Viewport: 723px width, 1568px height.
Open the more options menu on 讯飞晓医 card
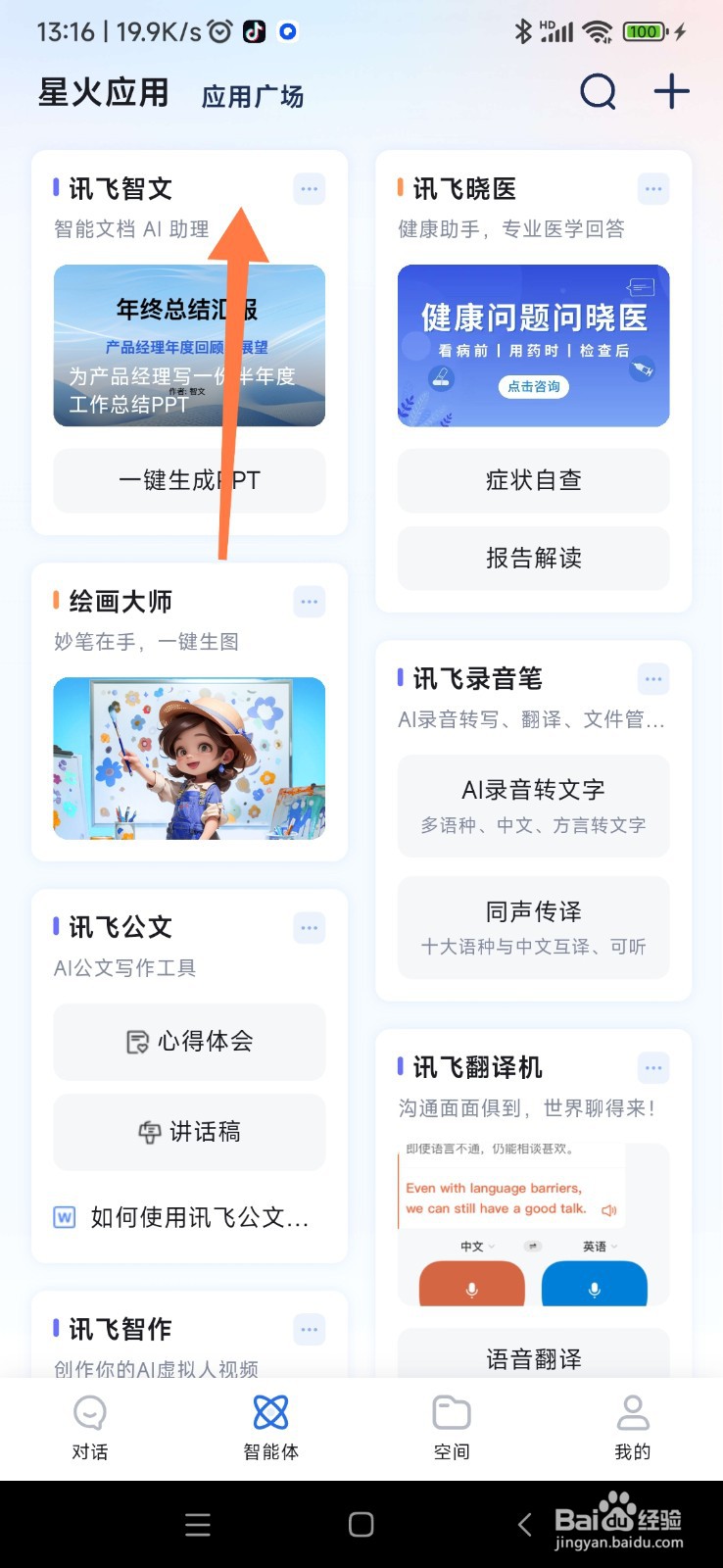pos(653,189)
